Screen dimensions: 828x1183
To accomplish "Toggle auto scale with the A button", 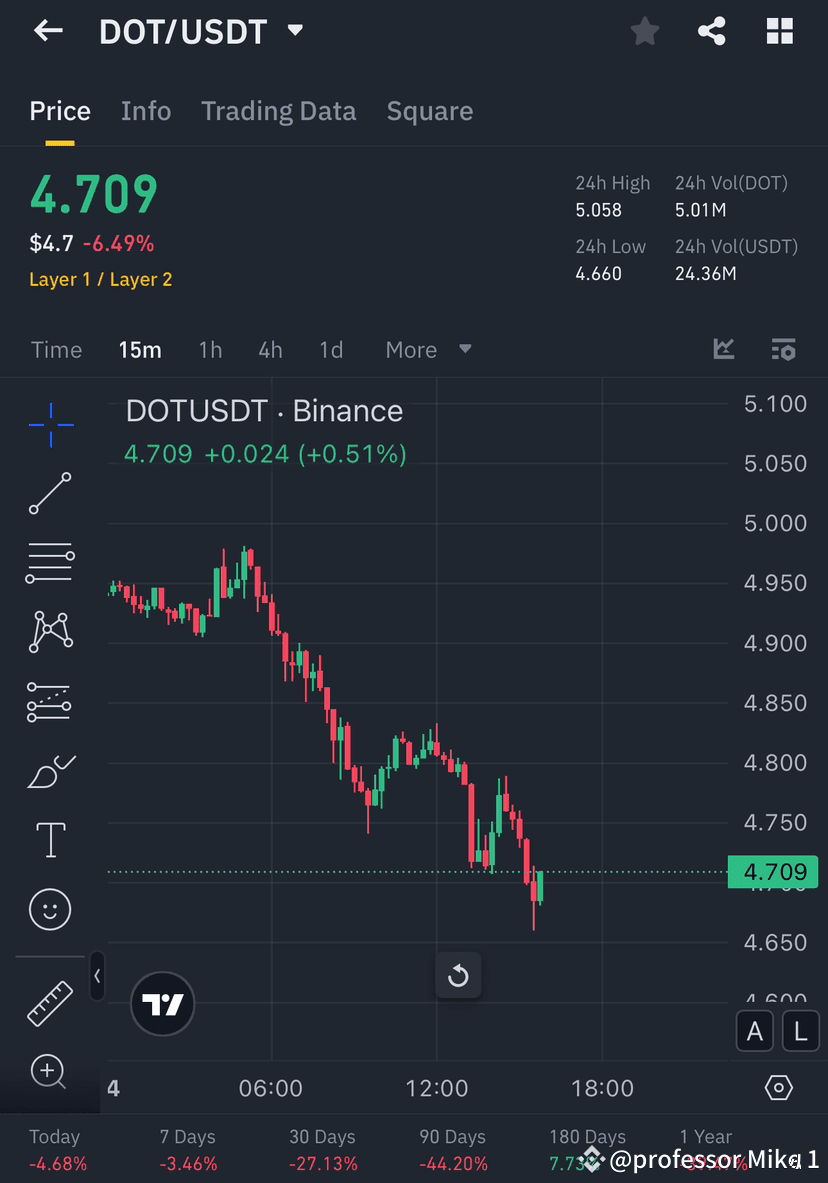I will (754, 1031).
